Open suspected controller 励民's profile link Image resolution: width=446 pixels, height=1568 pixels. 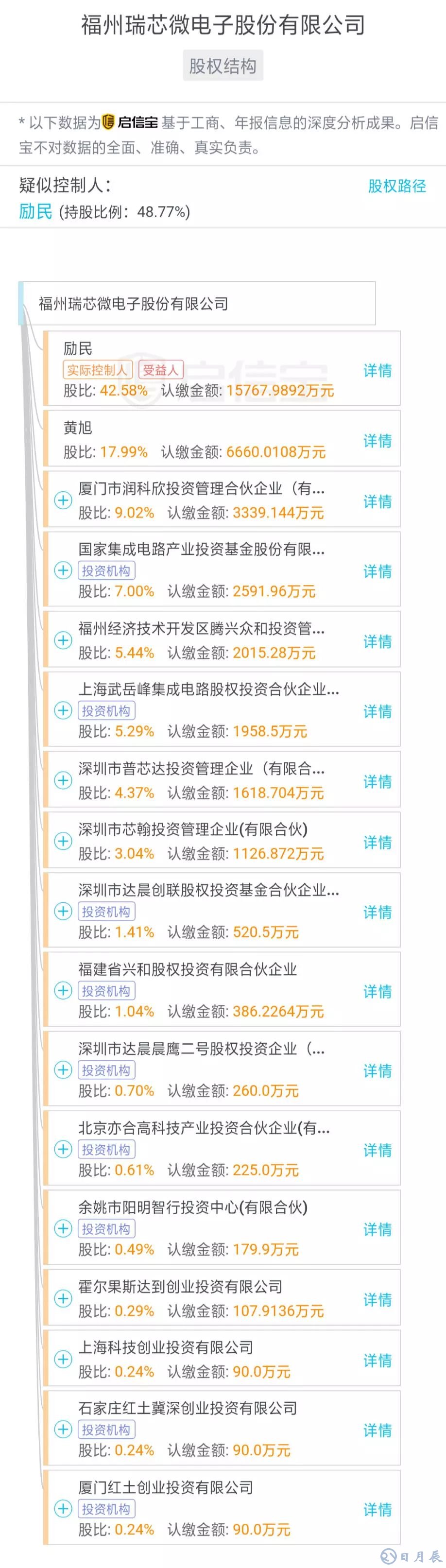click(35, 212)
